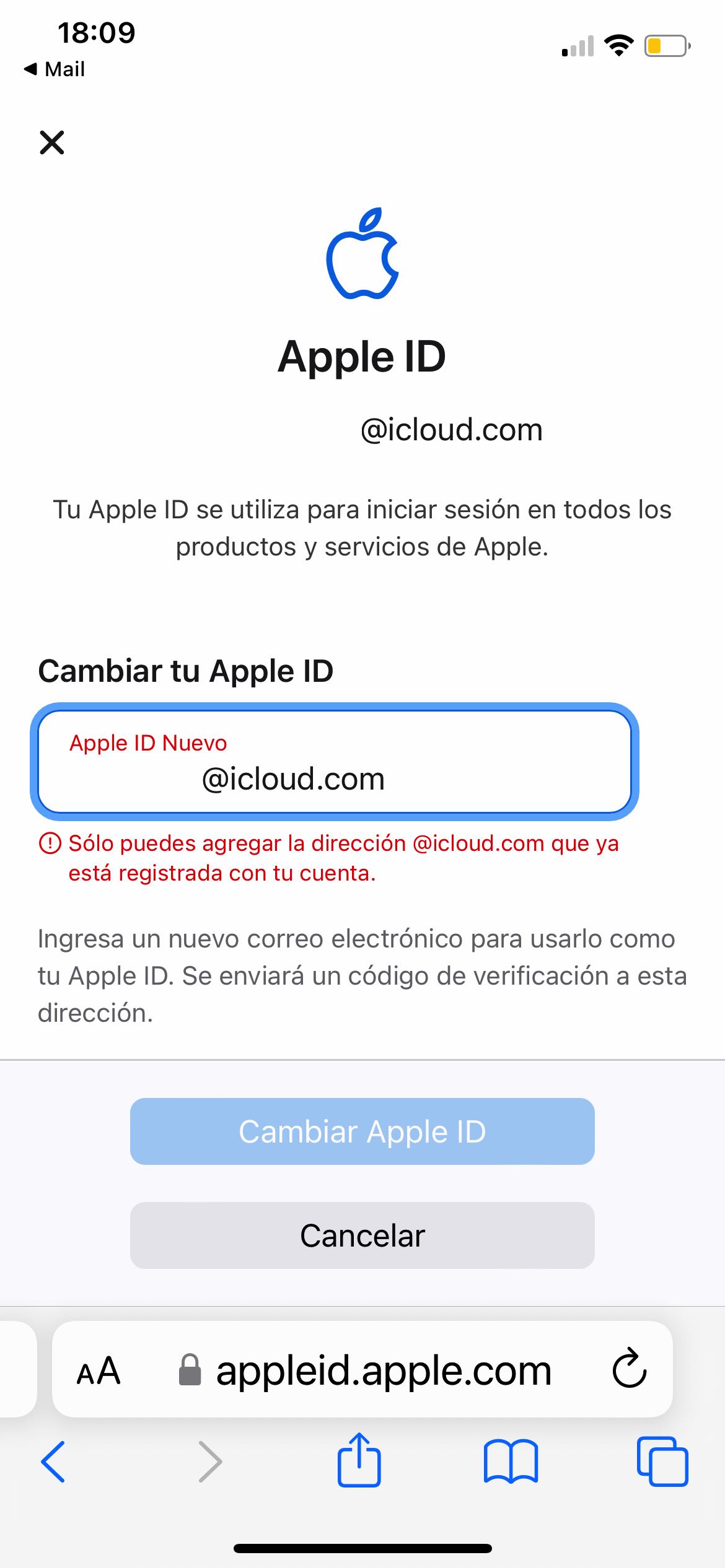Open the AA page settings menu
This screenshot has height=1568, width=725.
click(x=99, y=1370)
